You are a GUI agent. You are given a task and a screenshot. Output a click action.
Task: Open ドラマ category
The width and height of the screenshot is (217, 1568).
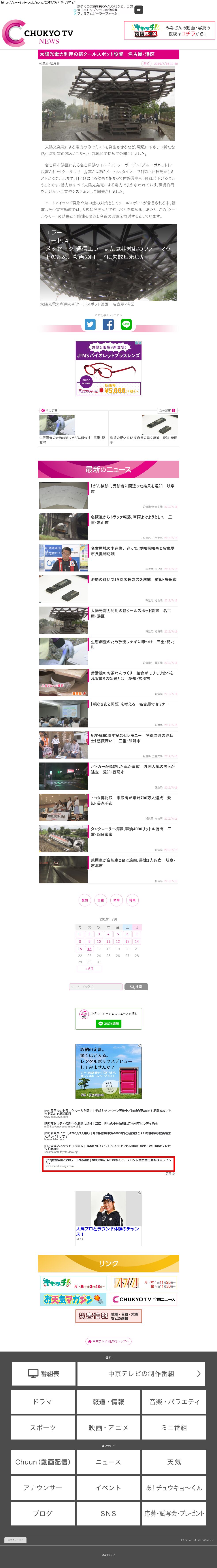point(43,1401)
